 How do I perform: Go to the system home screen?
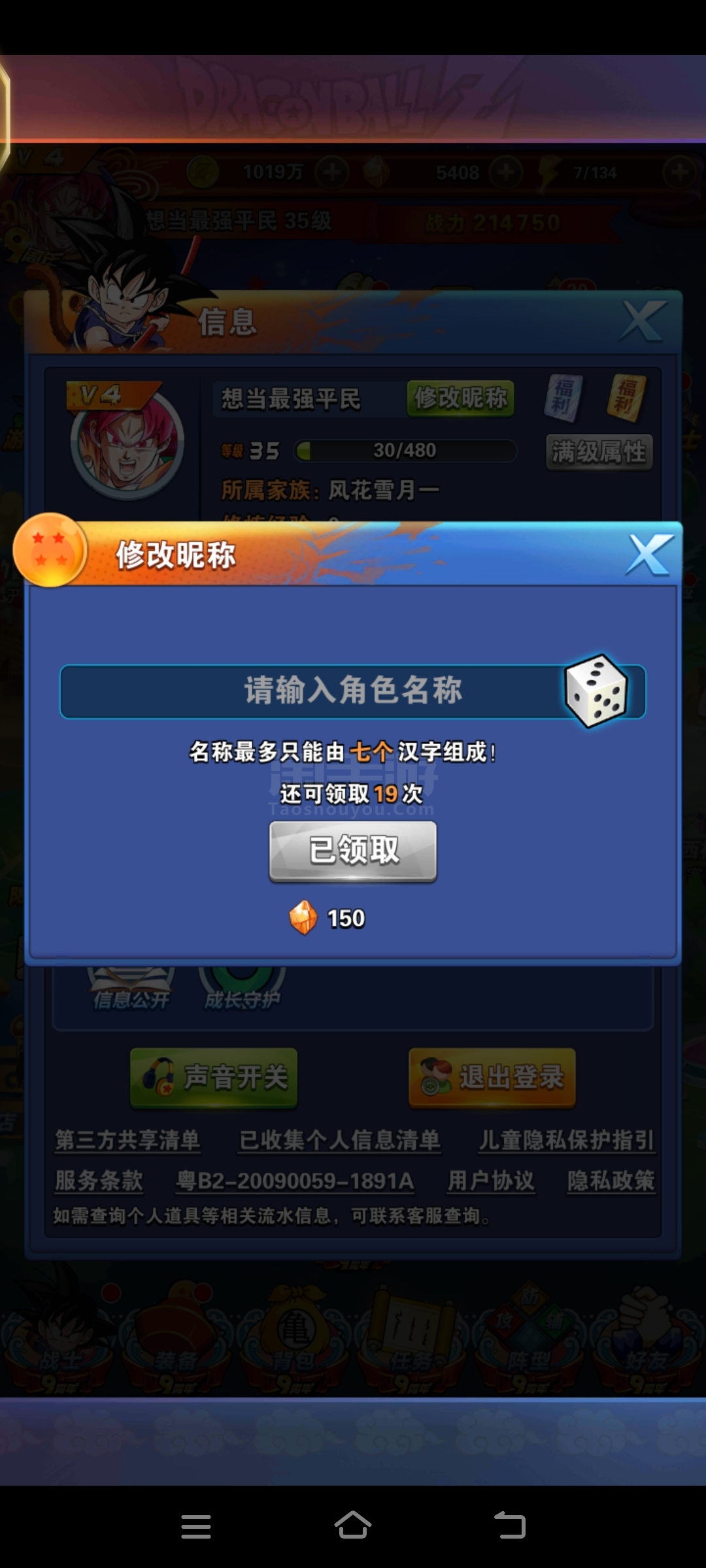353,1525
